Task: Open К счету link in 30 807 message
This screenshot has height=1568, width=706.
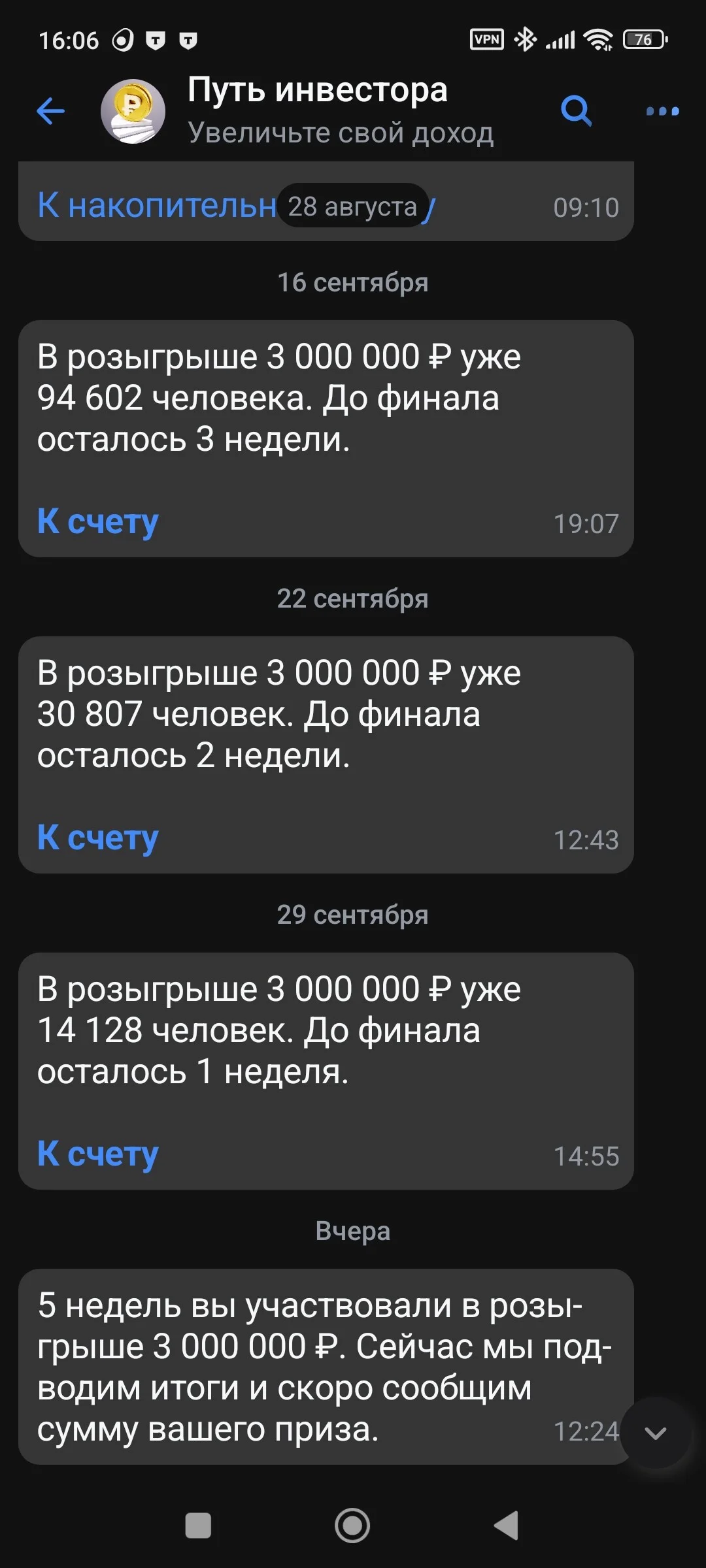Action: point(97,838)
